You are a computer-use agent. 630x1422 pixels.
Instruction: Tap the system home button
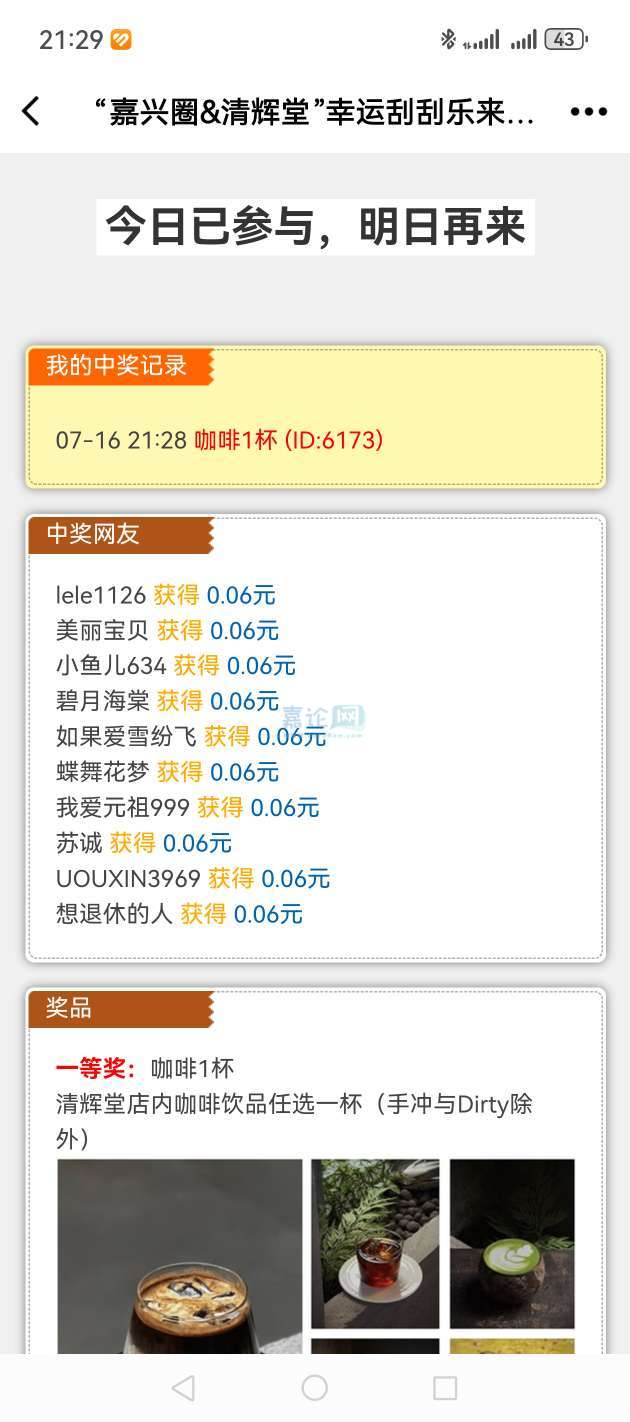point(314,1387)
